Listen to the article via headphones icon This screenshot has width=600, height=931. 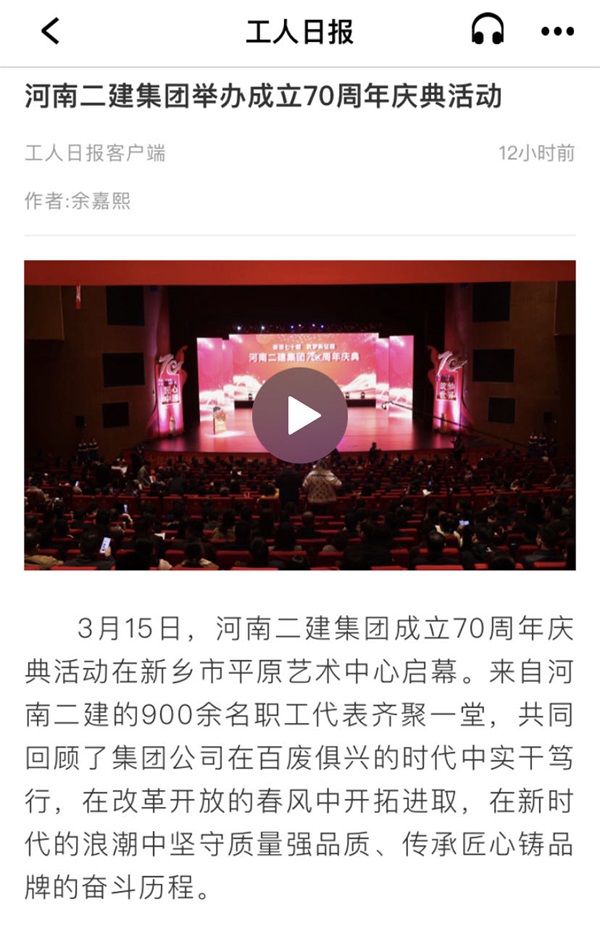pyautogui.click(x=487, y=32)
